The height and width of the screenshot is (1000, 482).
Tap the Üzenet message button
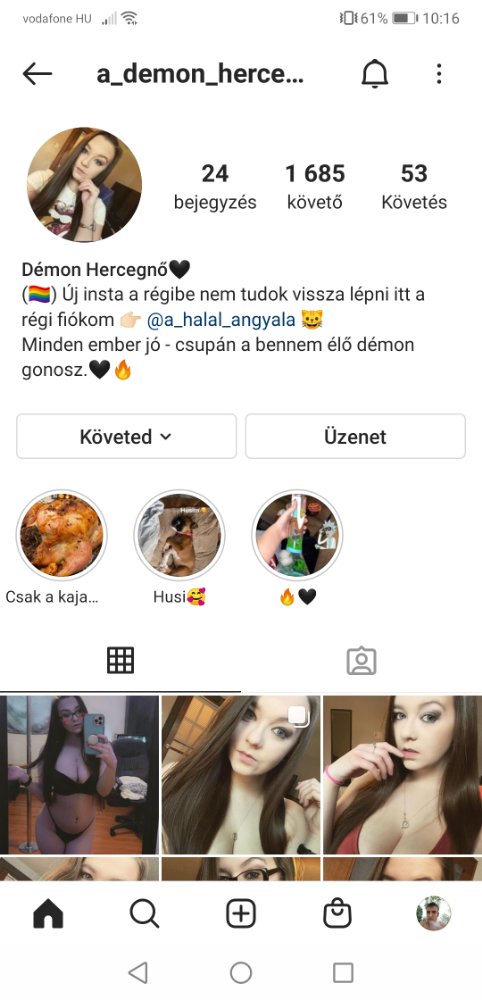(355, 436)
